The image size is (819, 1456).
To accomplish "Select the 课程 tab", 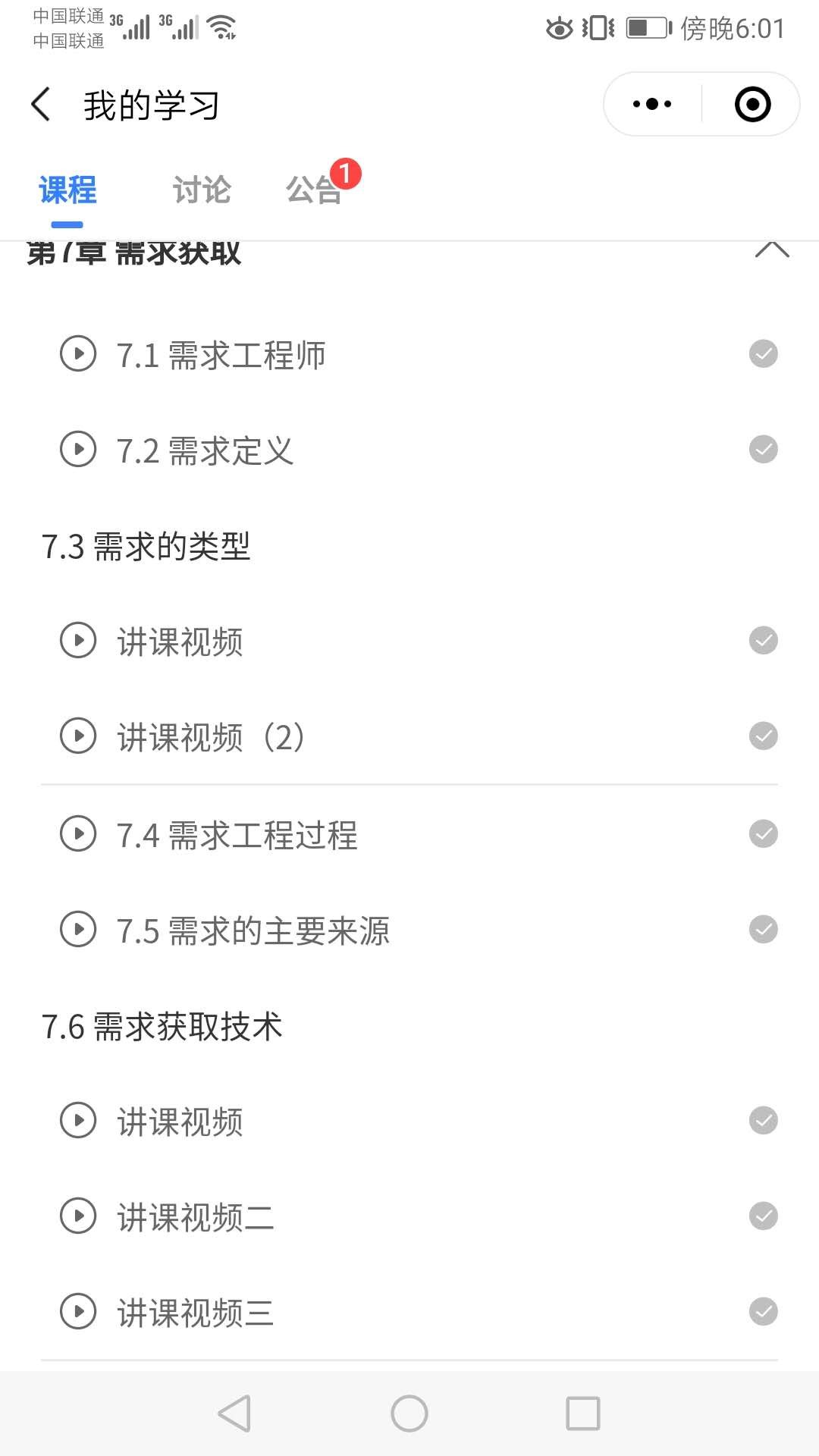I will point(67,190).
